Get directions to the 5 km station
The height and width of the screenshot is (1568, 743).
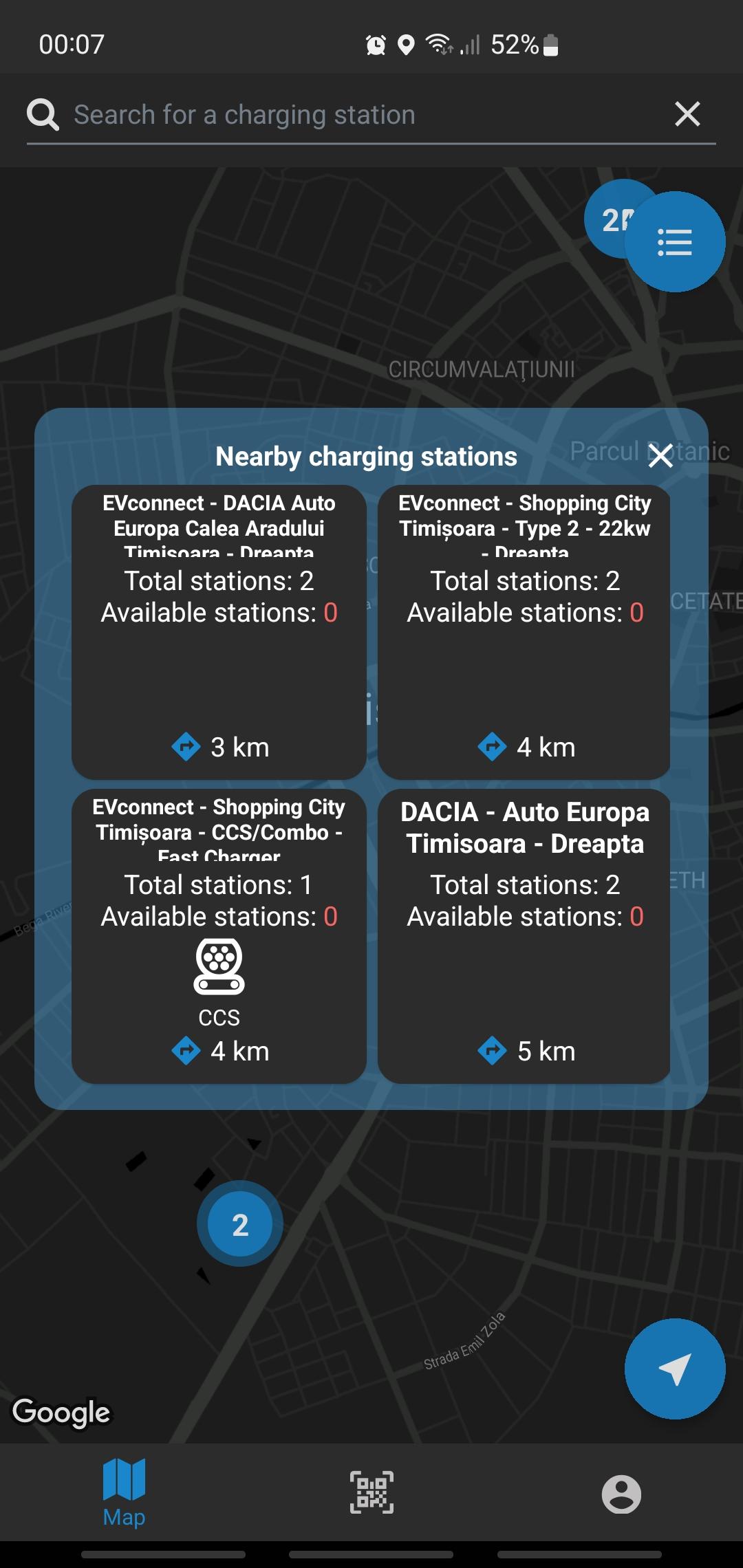coord(492,1051)
